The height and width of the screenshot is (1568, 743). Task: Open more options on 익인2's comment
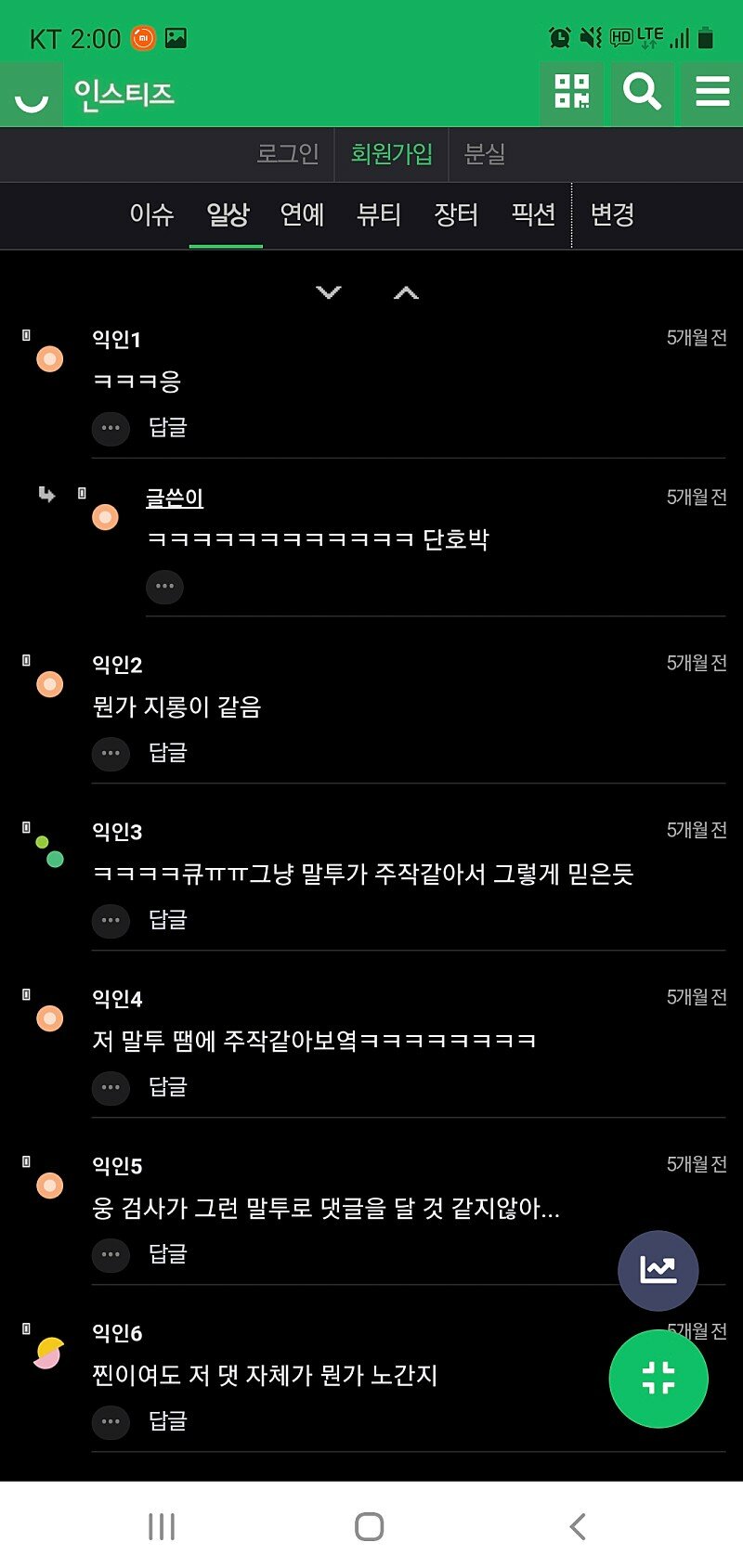pyautogui.click(x=111, y=753)
